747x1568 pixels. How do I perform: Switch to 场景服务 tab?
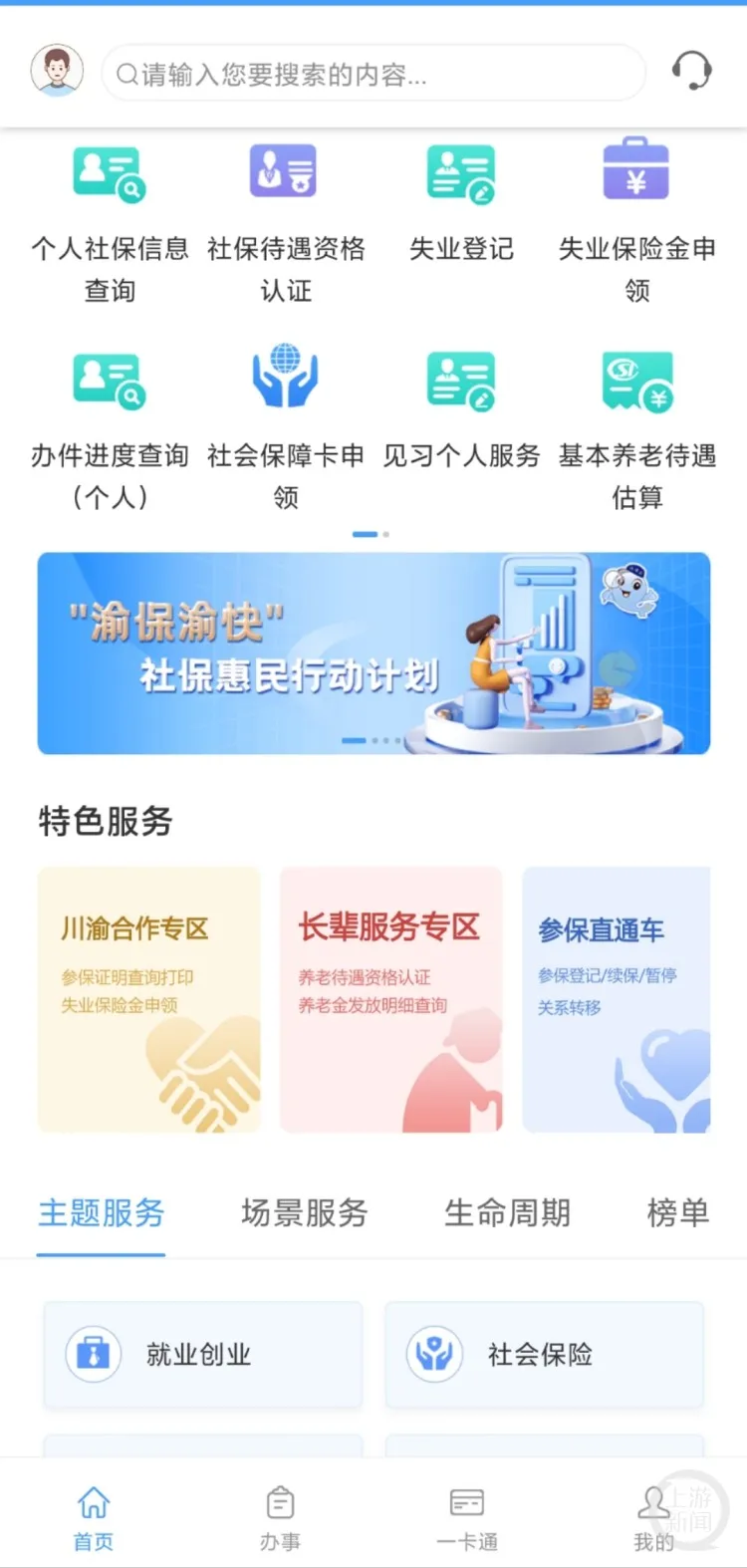pos(305,1213)
